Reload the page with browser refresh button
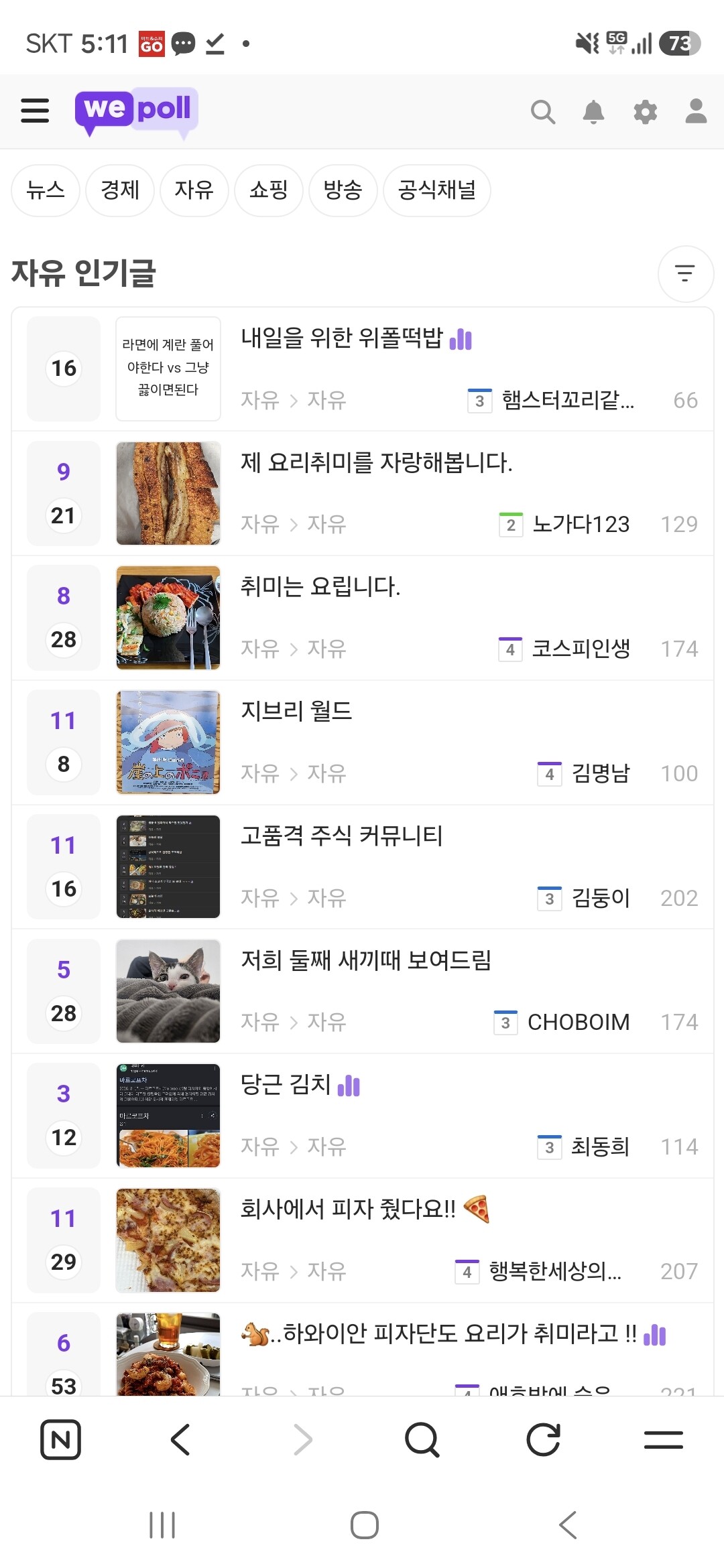The width and height of the screenshot is (724, 1568). [543, 1439]
